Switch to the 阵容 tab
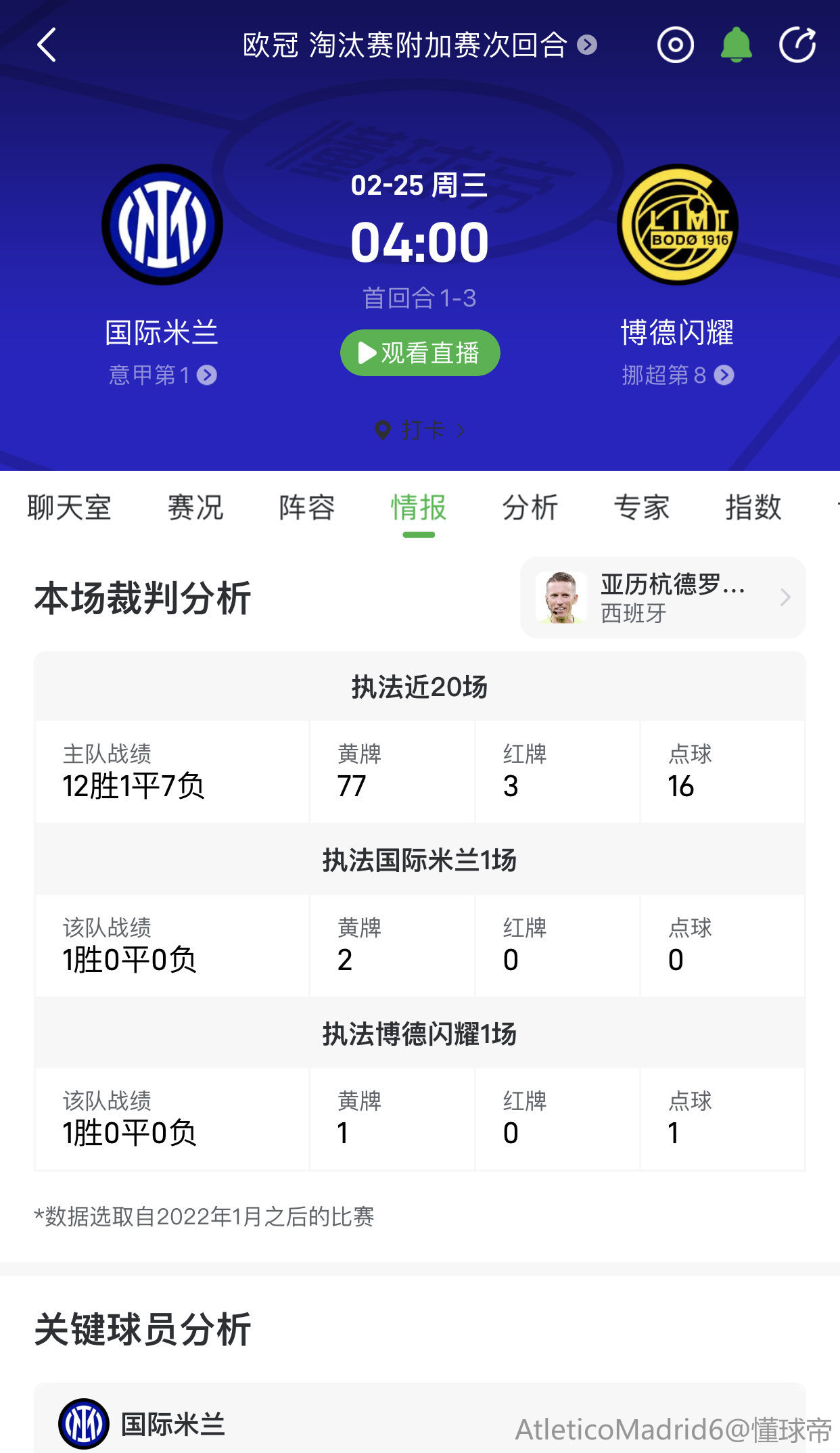 307,507
